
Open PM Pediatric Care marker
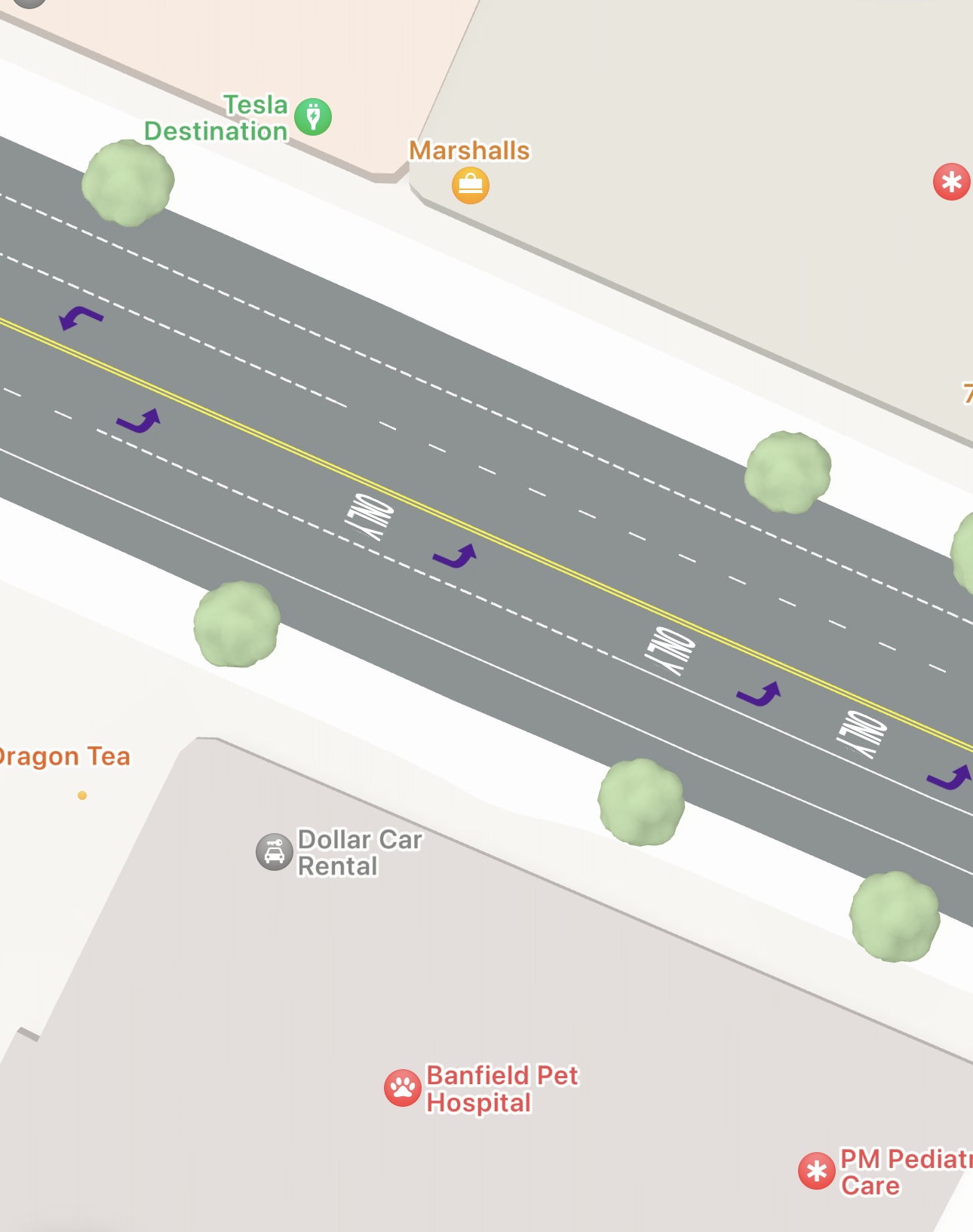coord(817,1171)
